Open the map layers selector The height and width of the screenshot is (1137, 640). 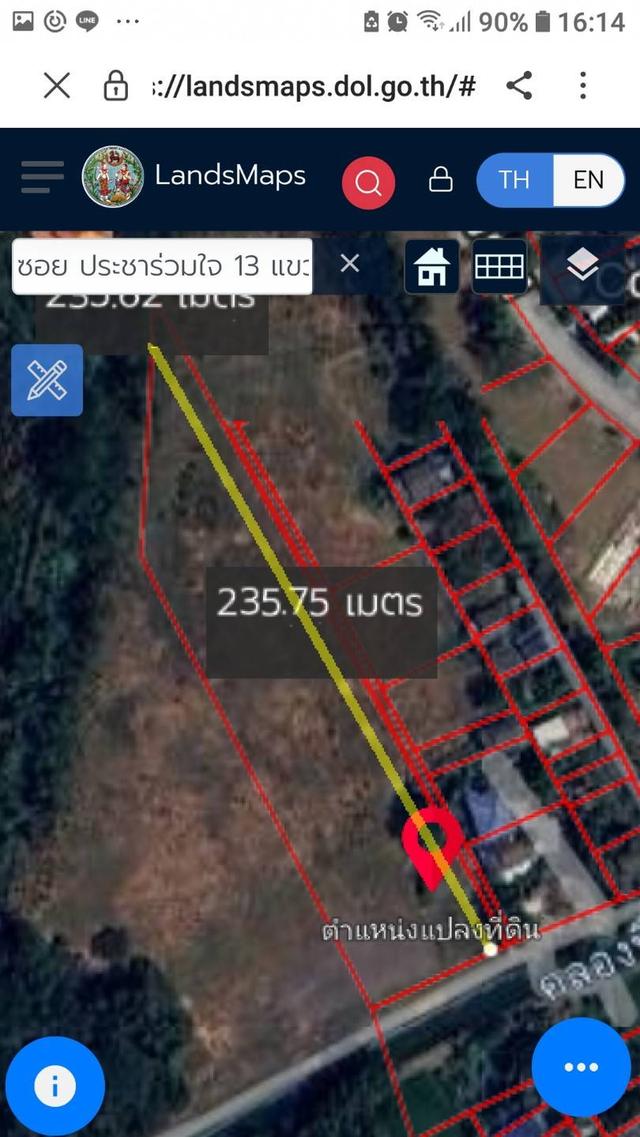pyautogui.click(x=583, y=266)
